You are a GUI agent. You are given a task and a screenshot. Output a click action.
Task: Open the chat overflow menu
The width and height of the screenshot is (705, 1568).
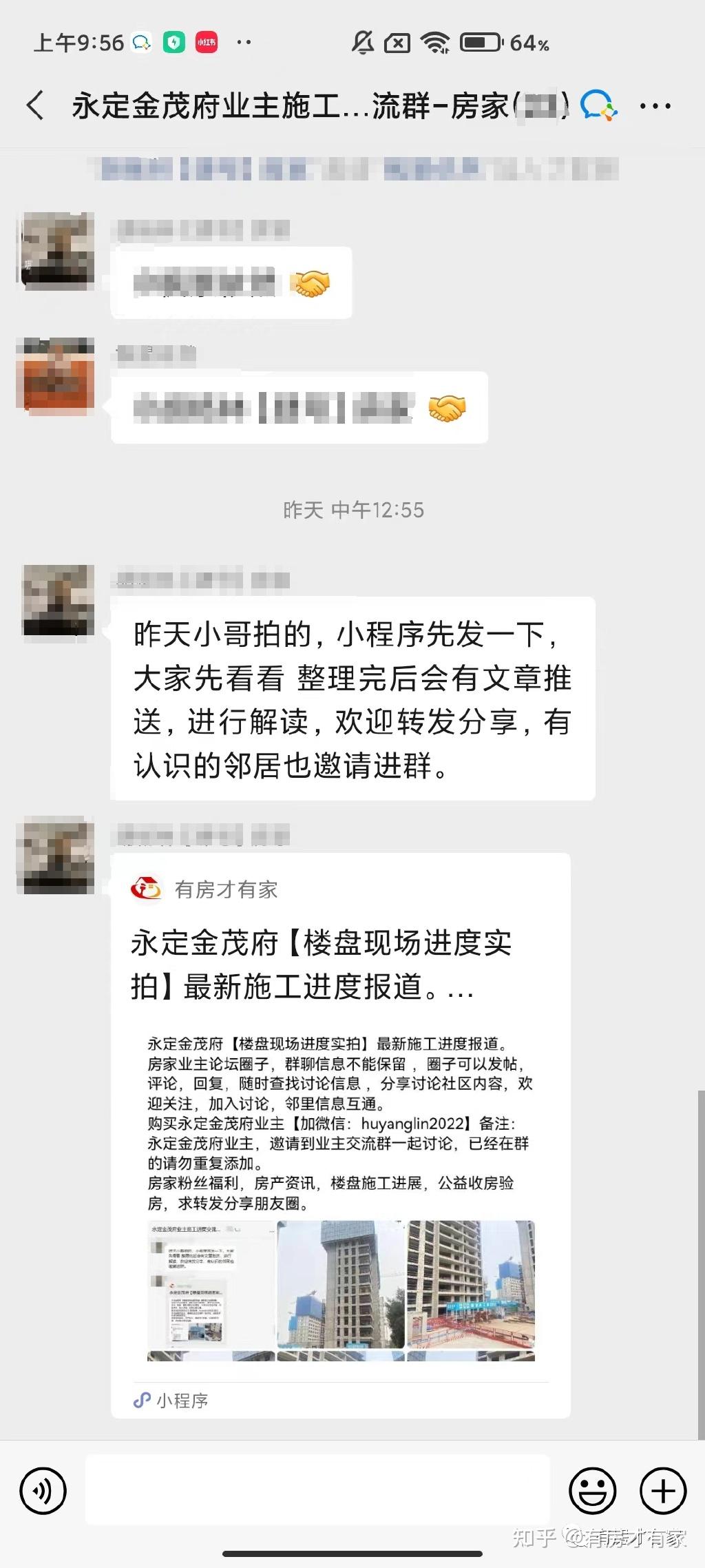pos(655,106)
